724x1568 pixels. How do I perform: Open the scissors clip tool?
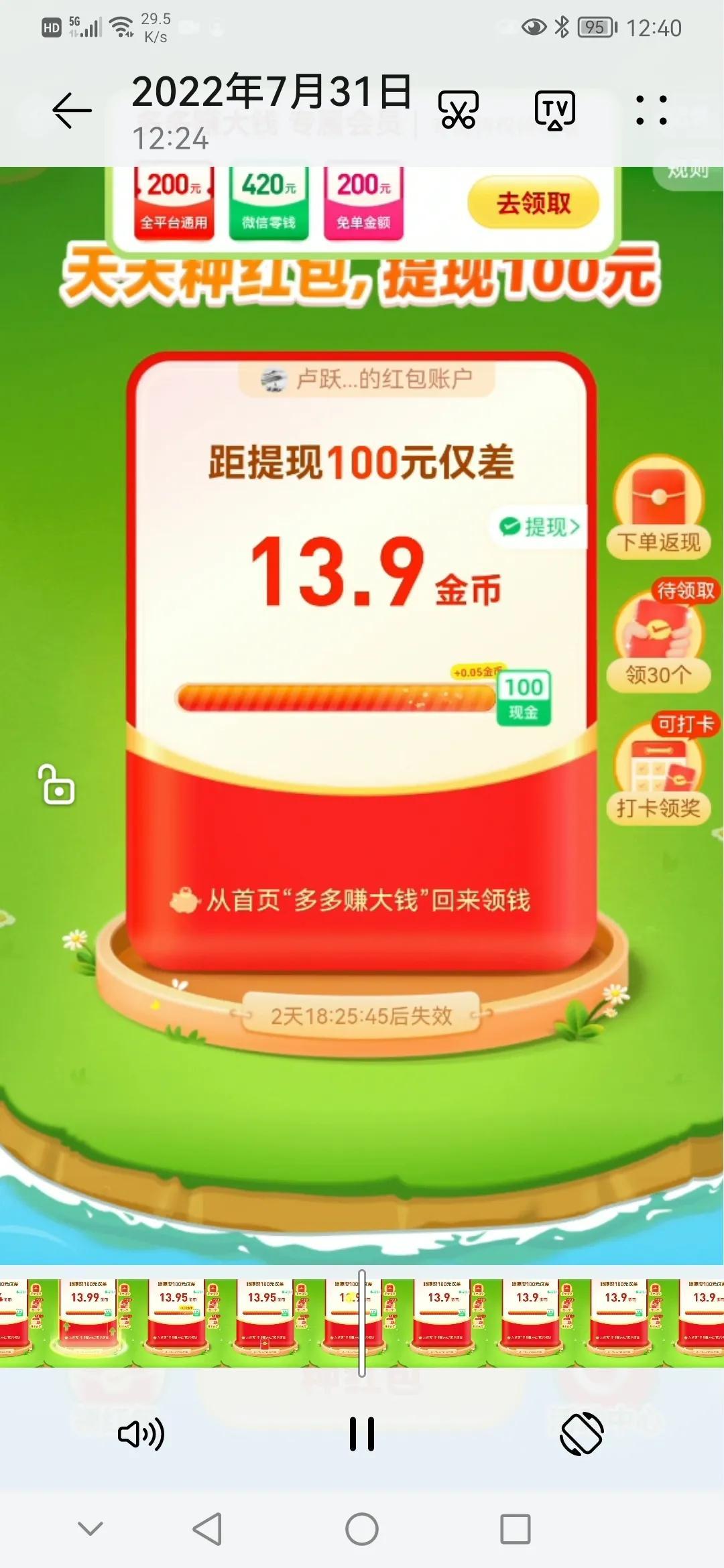click(x=459, y=111)
